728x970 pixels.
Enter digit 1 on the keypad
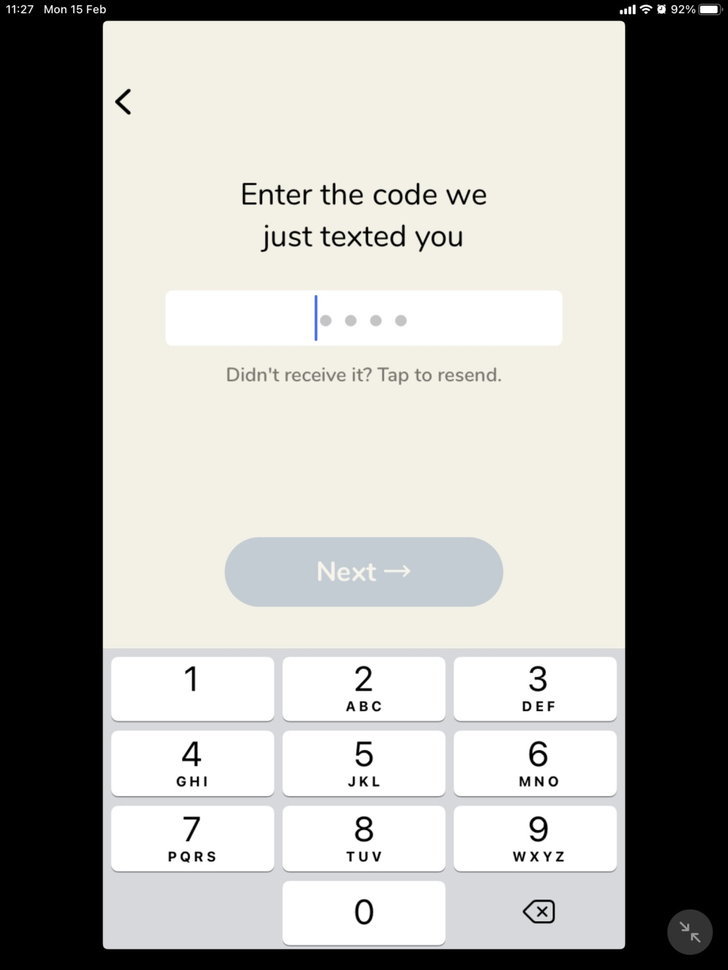click(x=192, y=688)
